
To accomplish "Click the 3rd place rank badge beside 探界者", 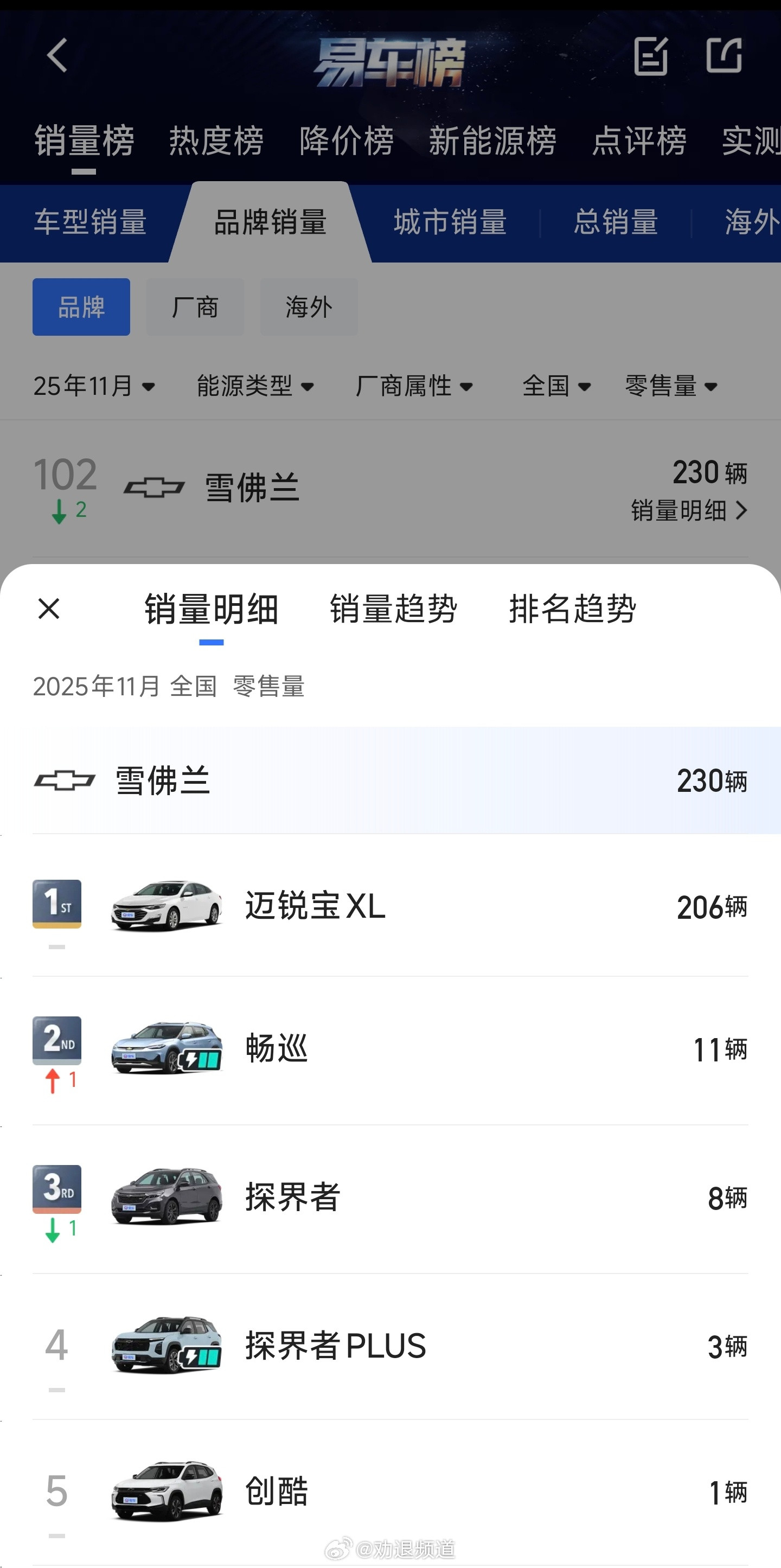I will coord(56,1190).
